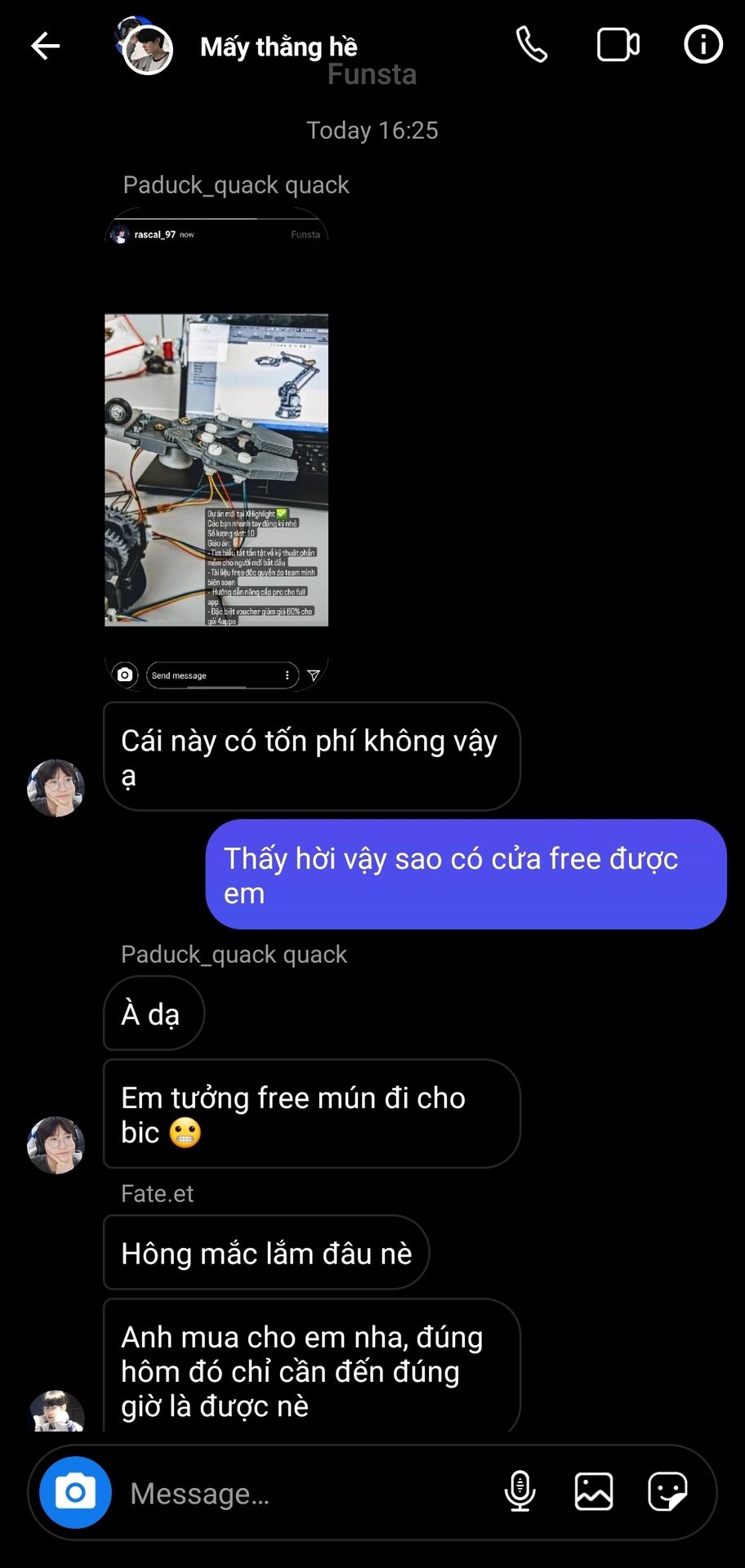This screenshot has height=1568, width=745.
Task: Open the camera from the message bar
Action: pyautogui.click(x=75, y=1492)
